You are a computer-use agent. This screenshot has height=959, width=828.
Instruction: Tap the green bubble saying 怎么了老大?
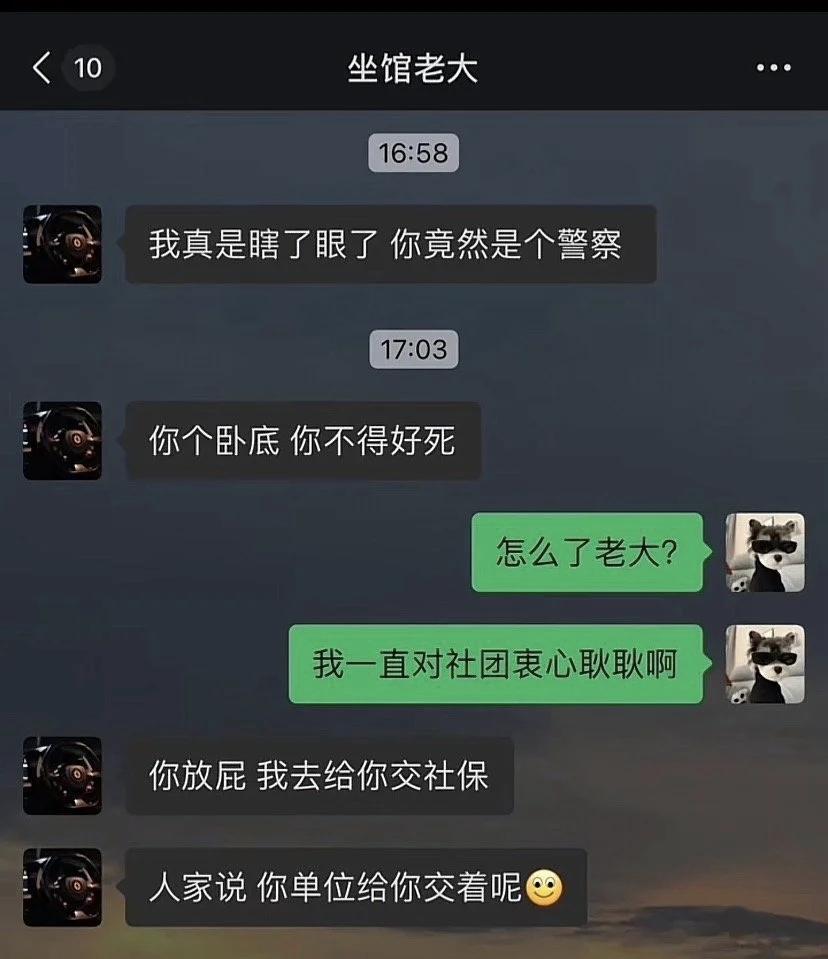(x=586, y=552)
